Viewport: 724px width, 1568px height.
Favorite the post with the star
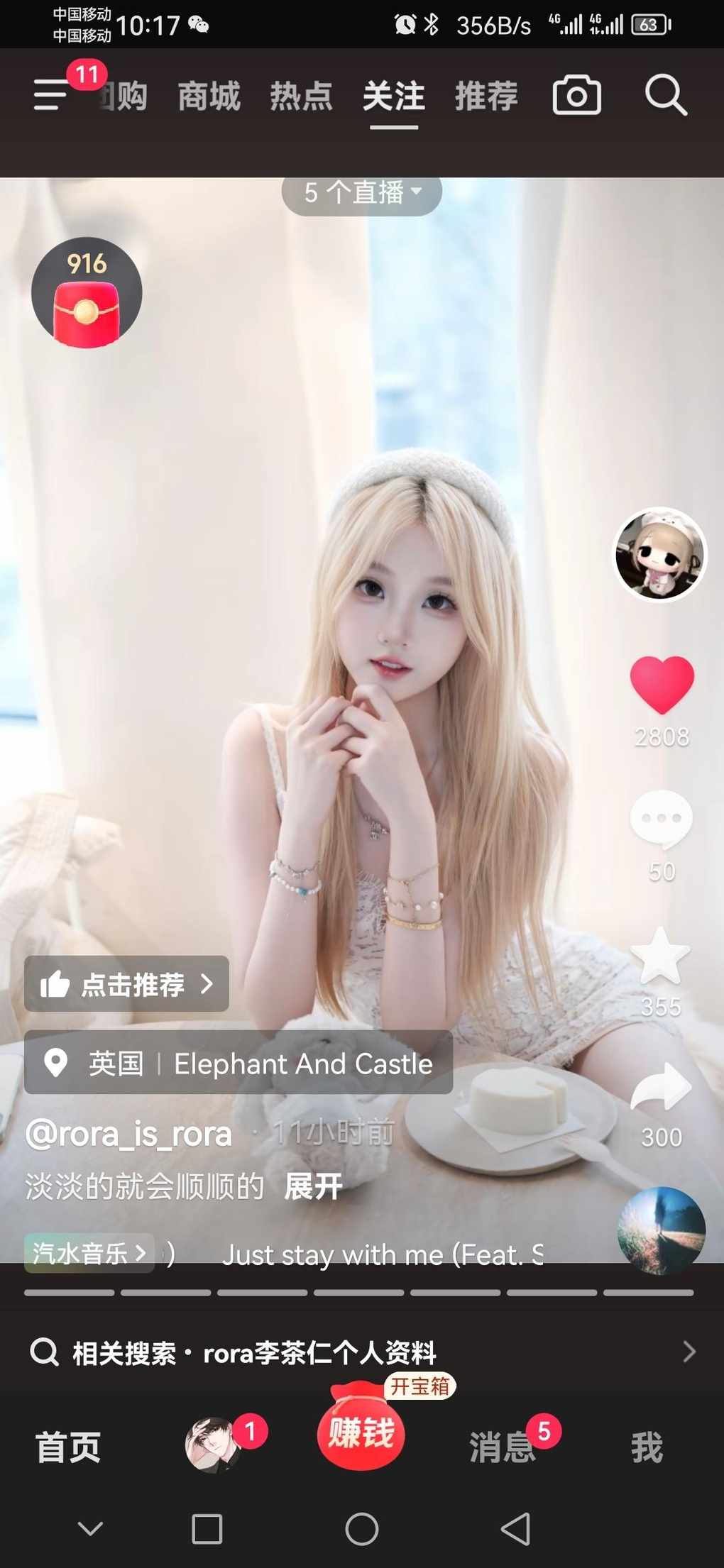click(660, 956)
